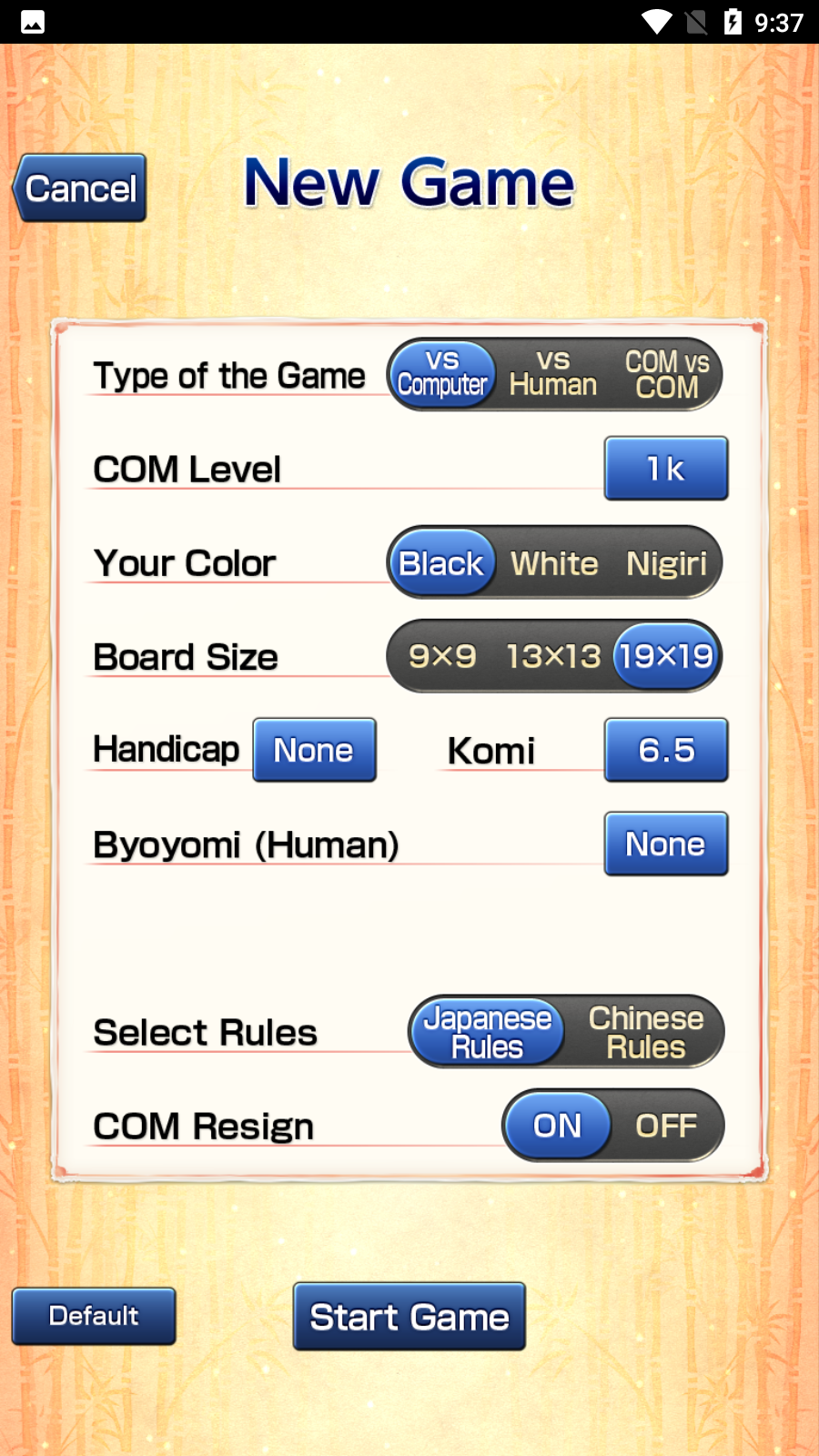Viewport: 819px width, 1456px height.
Task: Open COM Level selector showing 1k
Action: coord(666,469)
